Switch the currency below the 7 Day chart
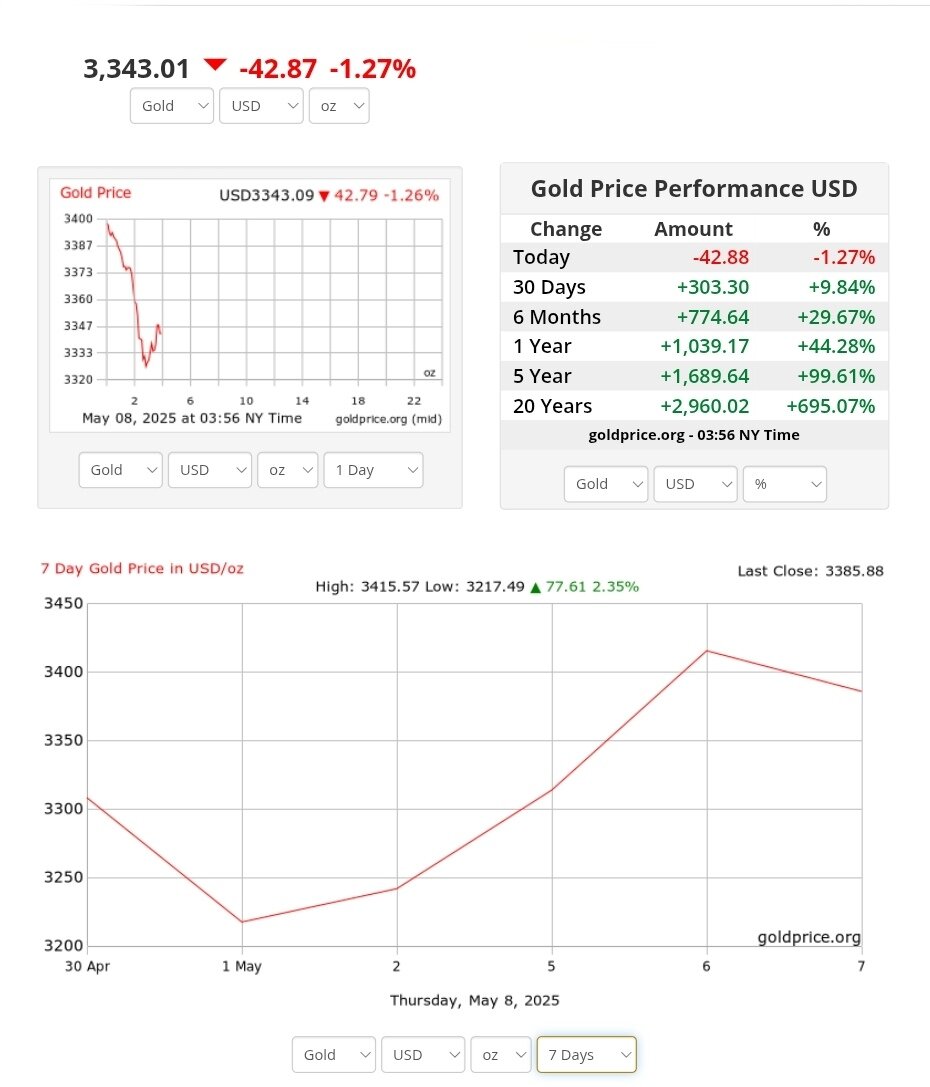Screen dimensions: 930x1087 (x=423, y=1055)
